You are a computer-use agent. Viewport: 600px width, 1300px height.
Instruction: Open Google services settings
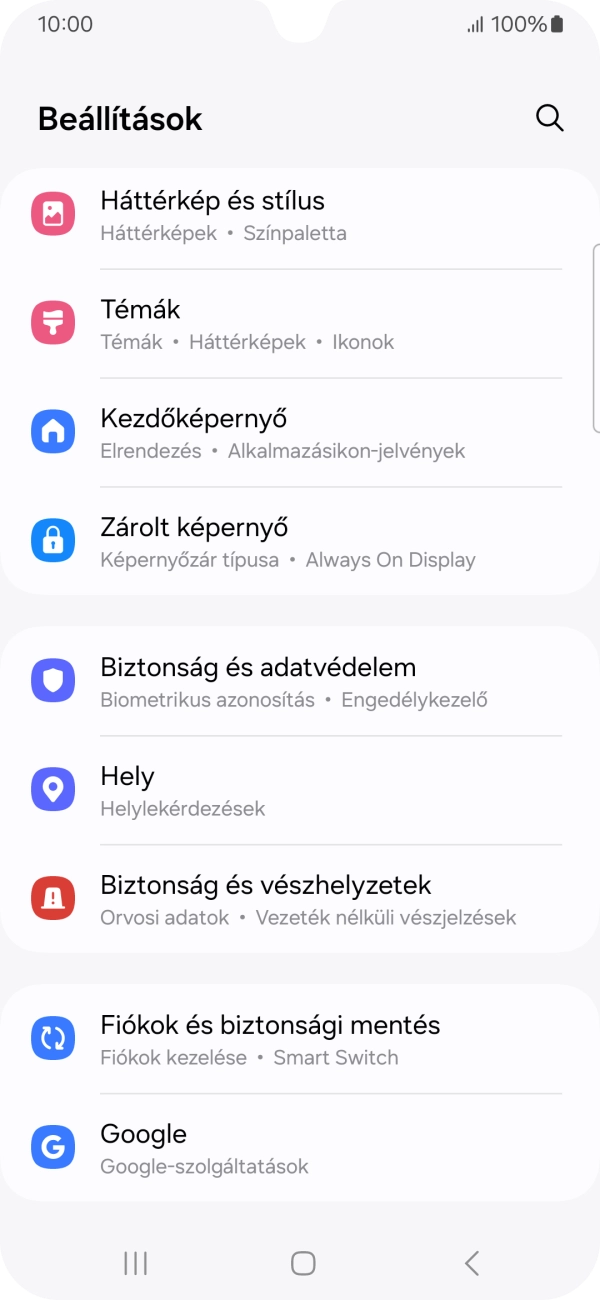point(300,1149)
